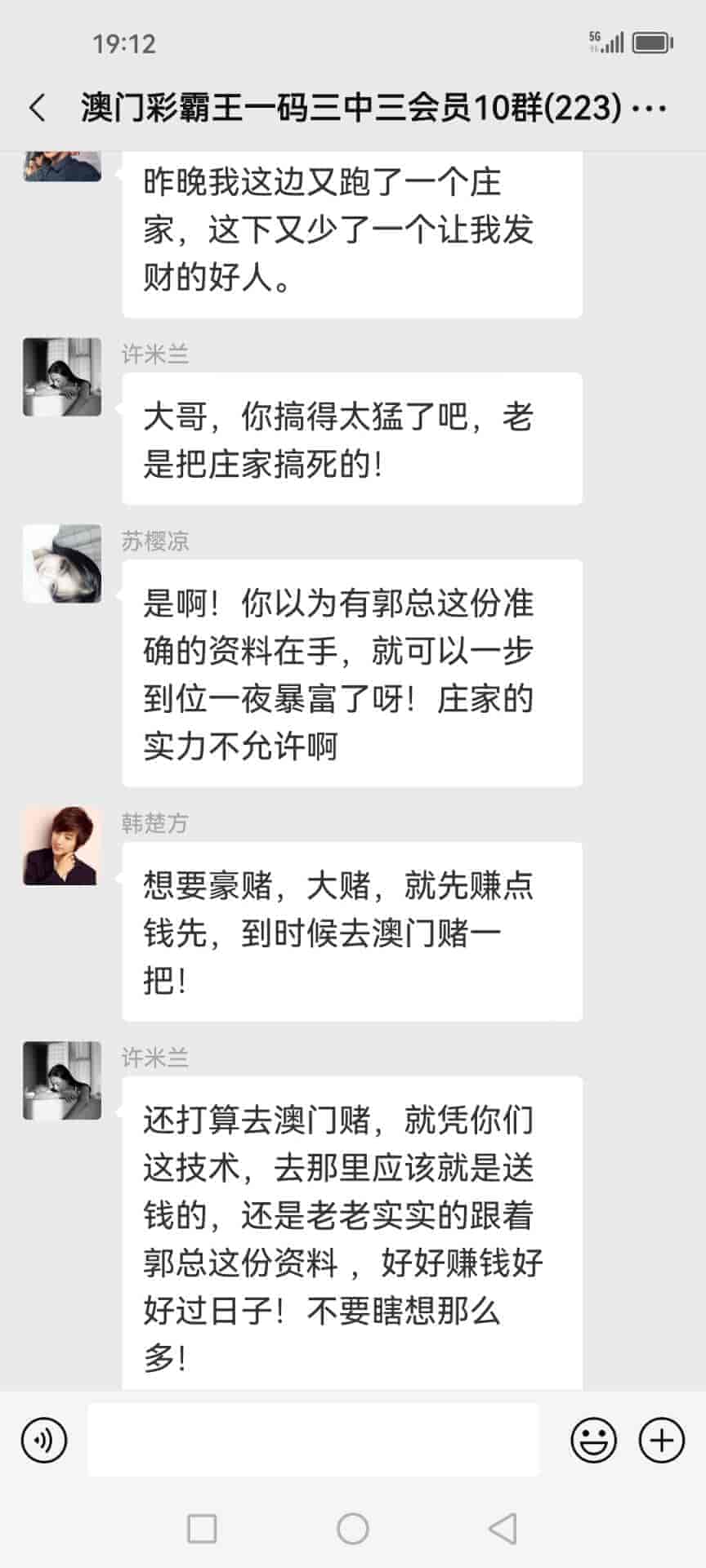Open 苏樱凉's profile avatar
The height and width of the screenshot is (1568, 706).
click(x=62, y=563)
